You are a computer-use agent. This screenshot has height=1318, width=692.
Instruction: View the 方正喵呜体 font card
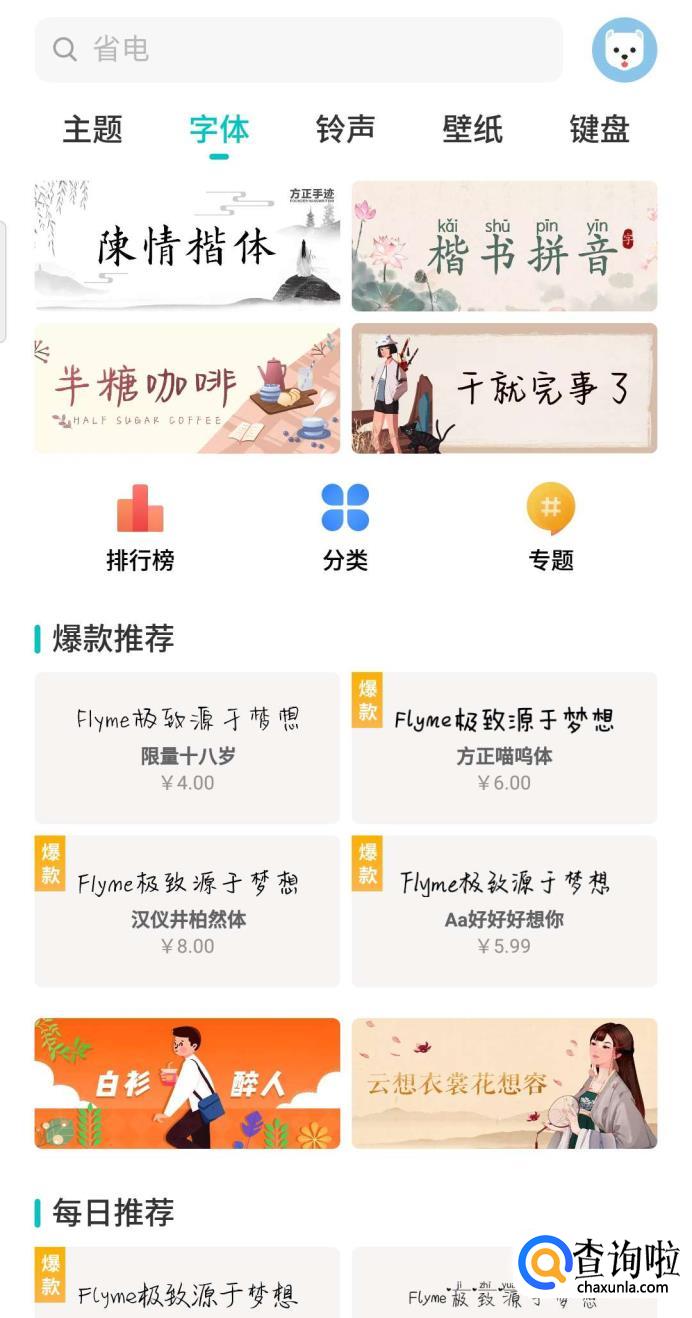click(504, 748)
